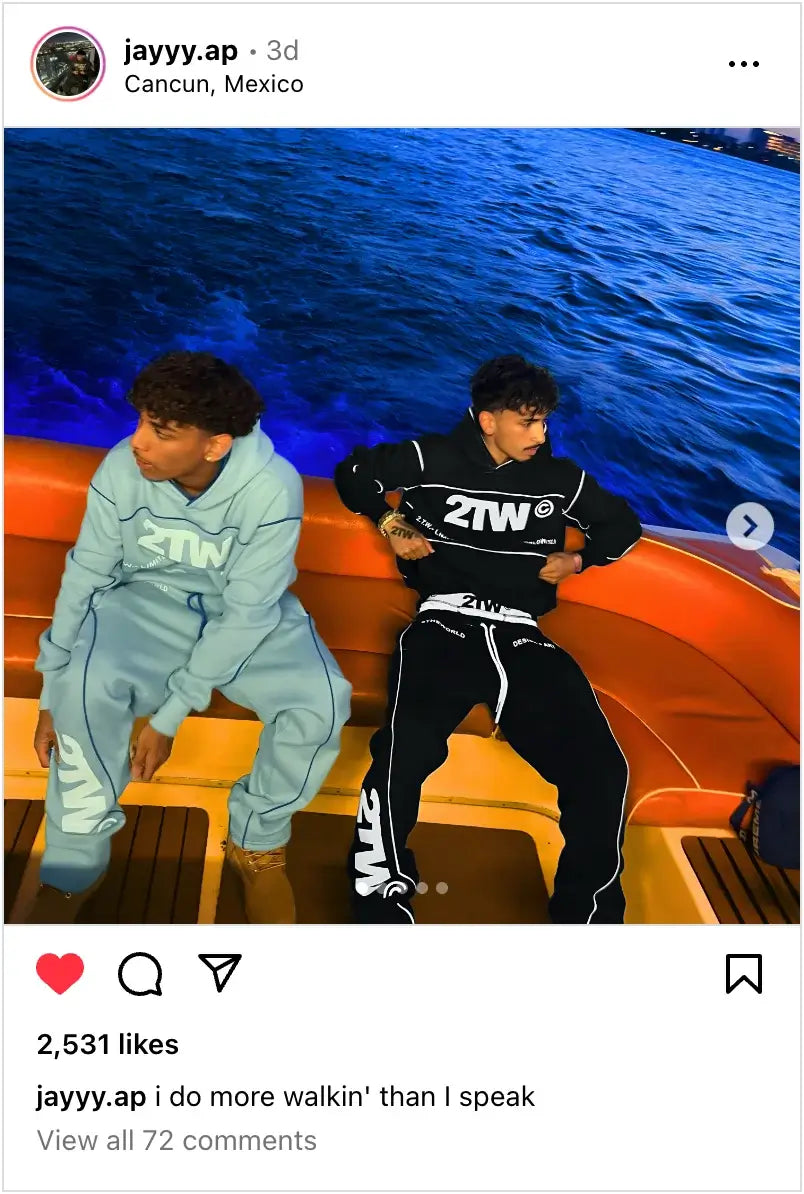The width and height of the screenshot is (804, 1194).
Task: Open jayyy.ap username in the post header
Action: [x=181, y=50]
